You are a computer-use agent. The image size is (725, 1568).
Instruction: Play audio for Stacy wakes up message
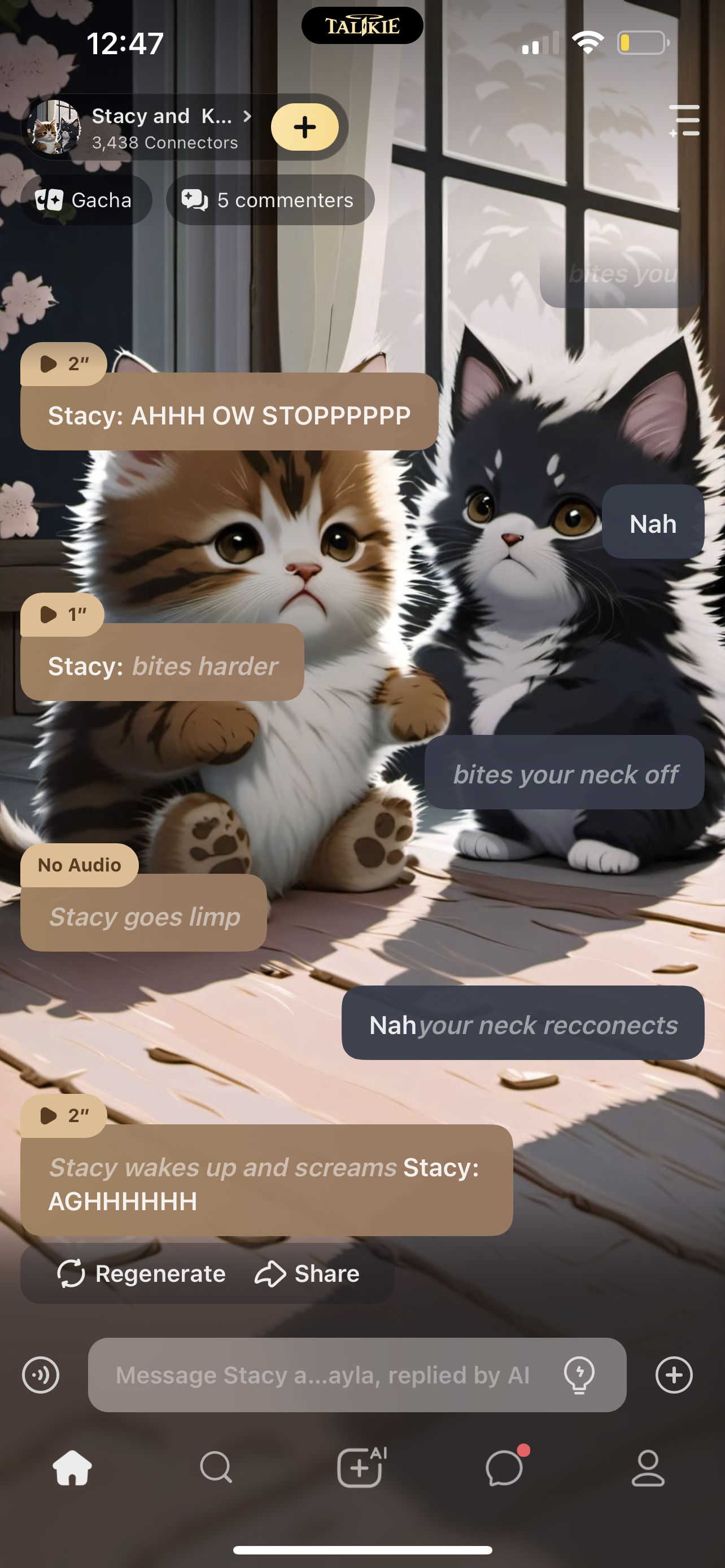click(63, 1116)
